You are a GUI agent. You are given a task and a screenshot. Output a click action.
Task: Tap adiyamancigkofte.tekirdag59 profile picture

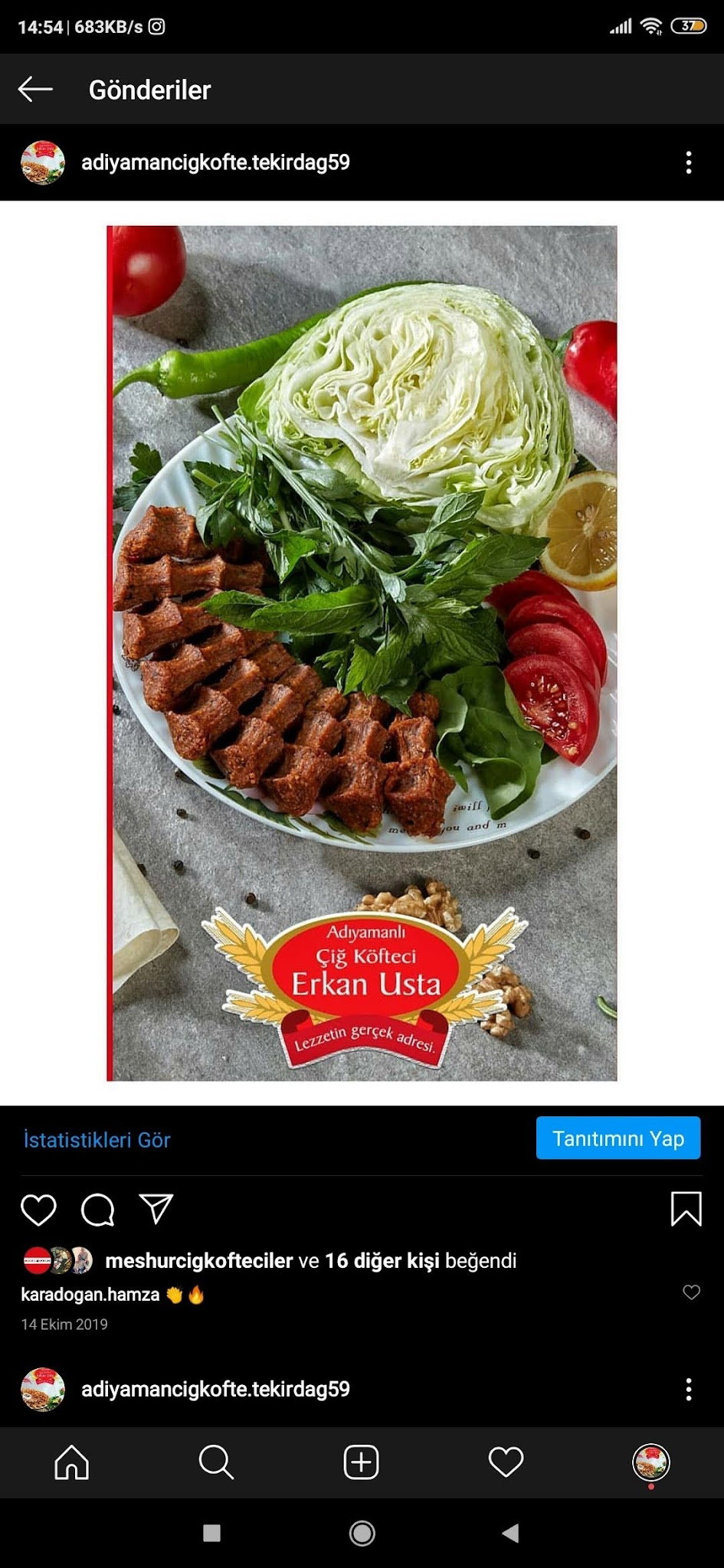pyautogui.click(x=42, y=163)
